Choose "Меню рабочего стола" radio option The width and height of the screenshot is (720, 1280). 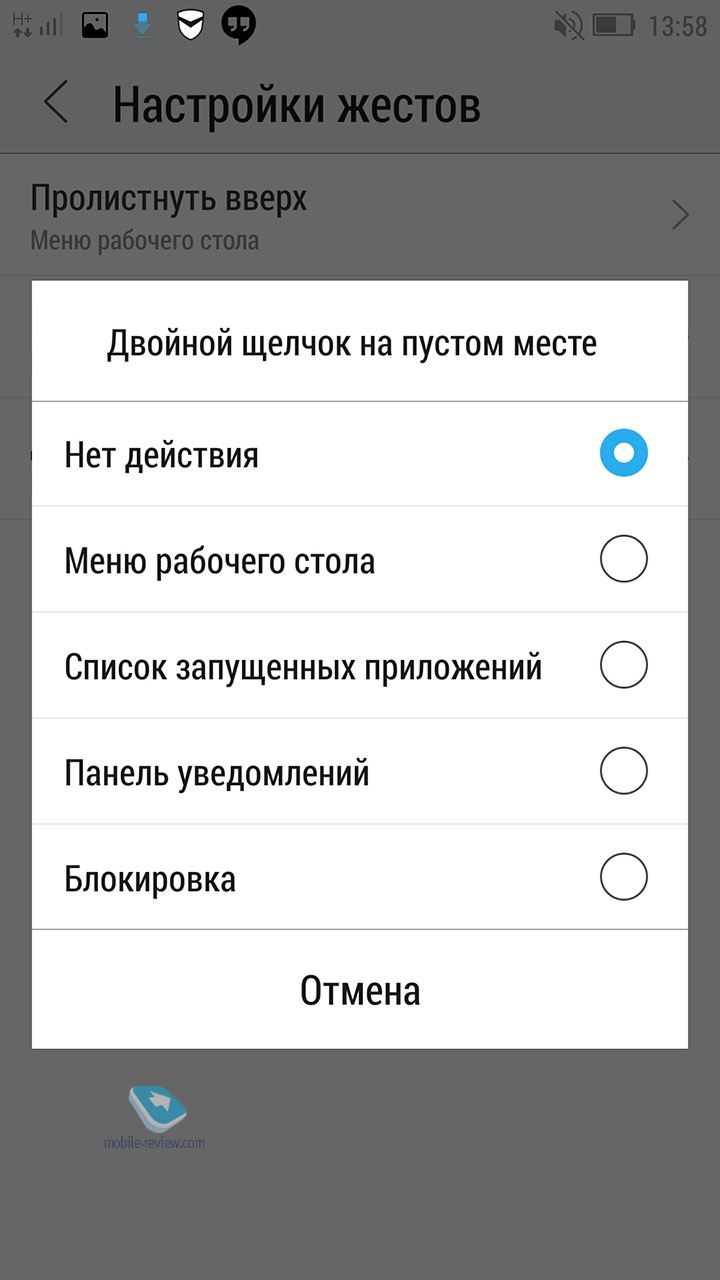click(x=360, y=560)
